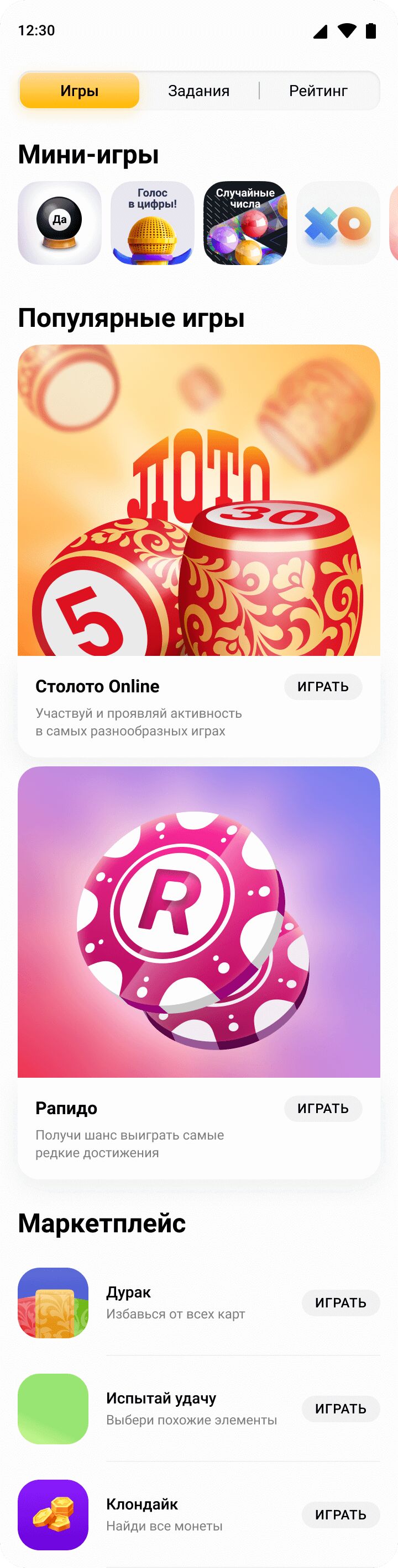Image resolution: width=398 pixels, height=1568 pixels.
Task: Switch to the Задания tab
Action: 198,91
